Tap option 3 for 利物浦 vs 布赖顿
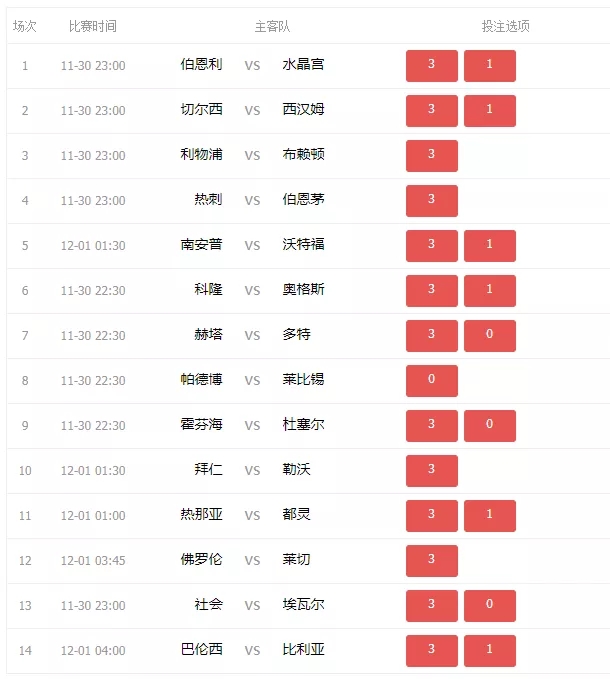 [431, 155]
